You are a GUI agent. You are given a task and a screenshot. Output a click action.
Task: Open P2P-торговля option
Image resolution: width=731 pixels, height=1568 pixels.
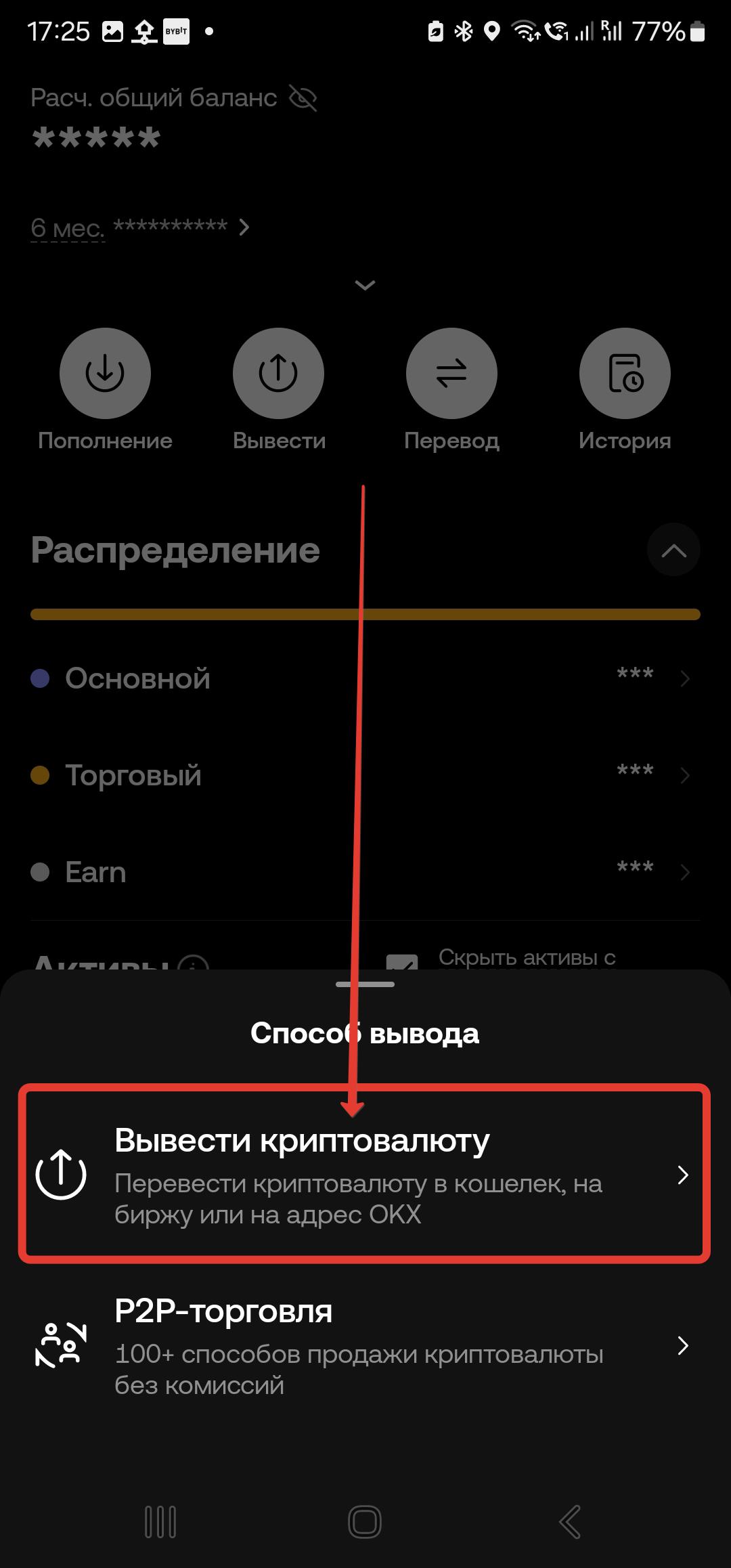[x=364, y=1345]
